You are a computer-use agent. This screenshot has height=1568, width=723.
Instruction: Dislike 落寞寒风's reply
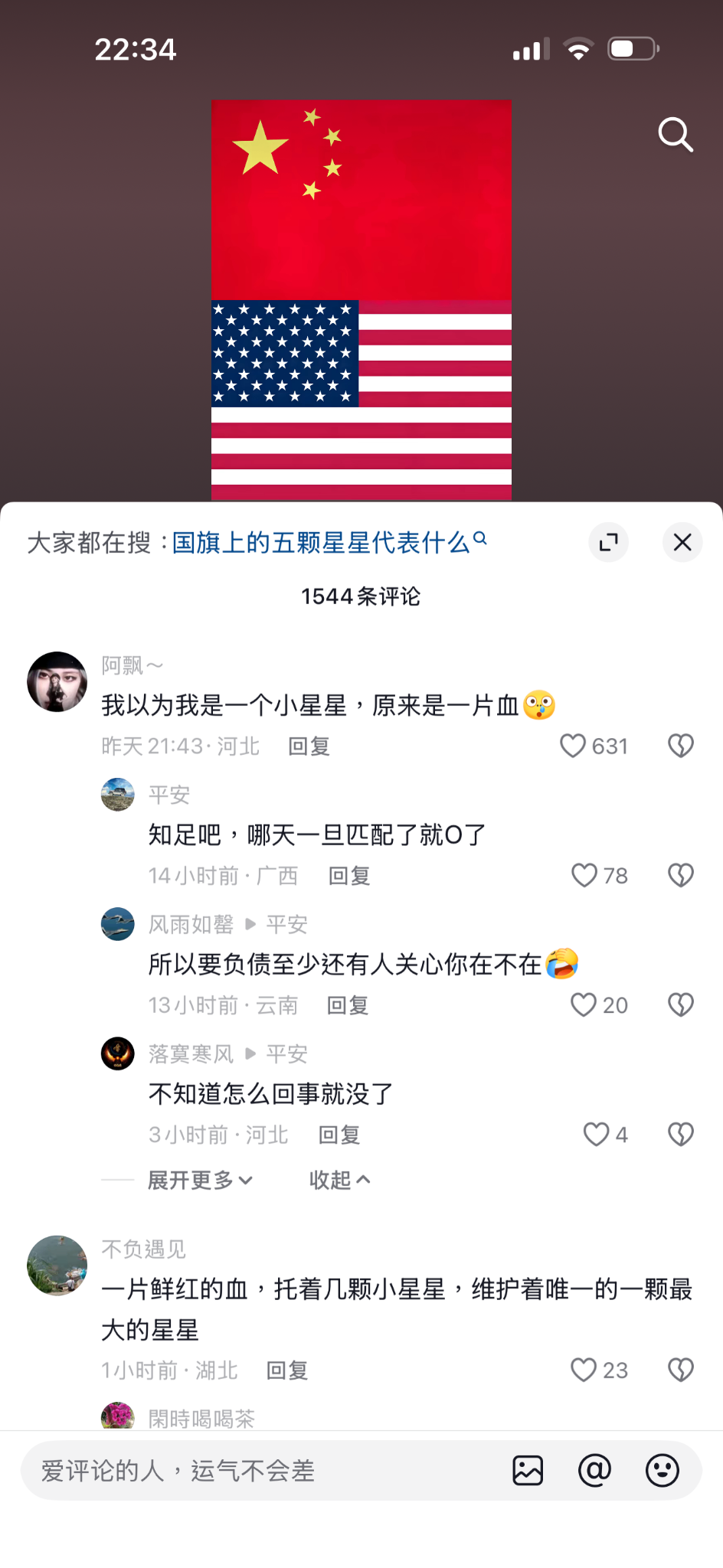pos(680,1134)
